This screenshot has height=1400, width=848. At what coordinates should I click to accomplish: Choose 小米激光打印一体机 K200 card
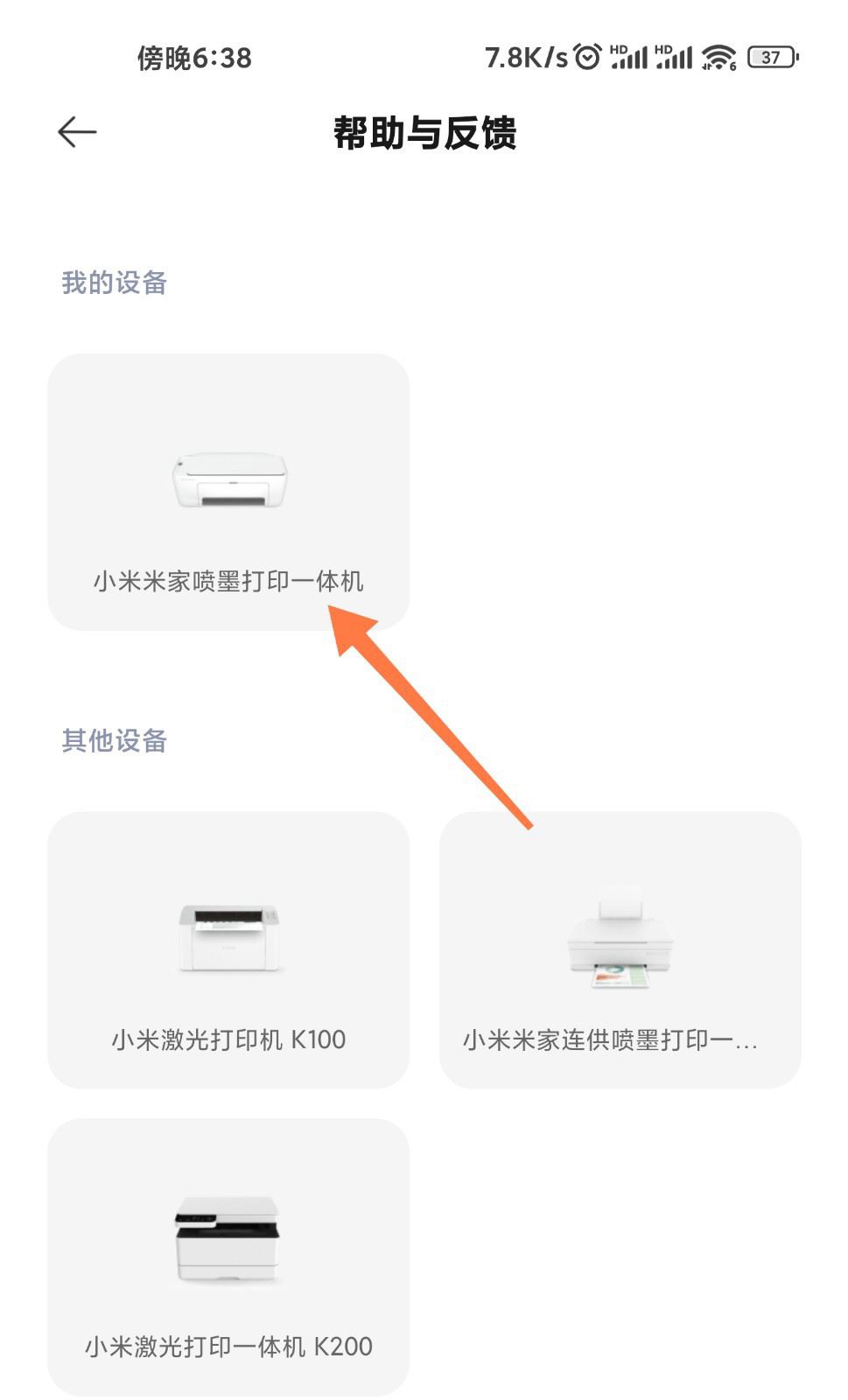click(x=228, y=1256)
